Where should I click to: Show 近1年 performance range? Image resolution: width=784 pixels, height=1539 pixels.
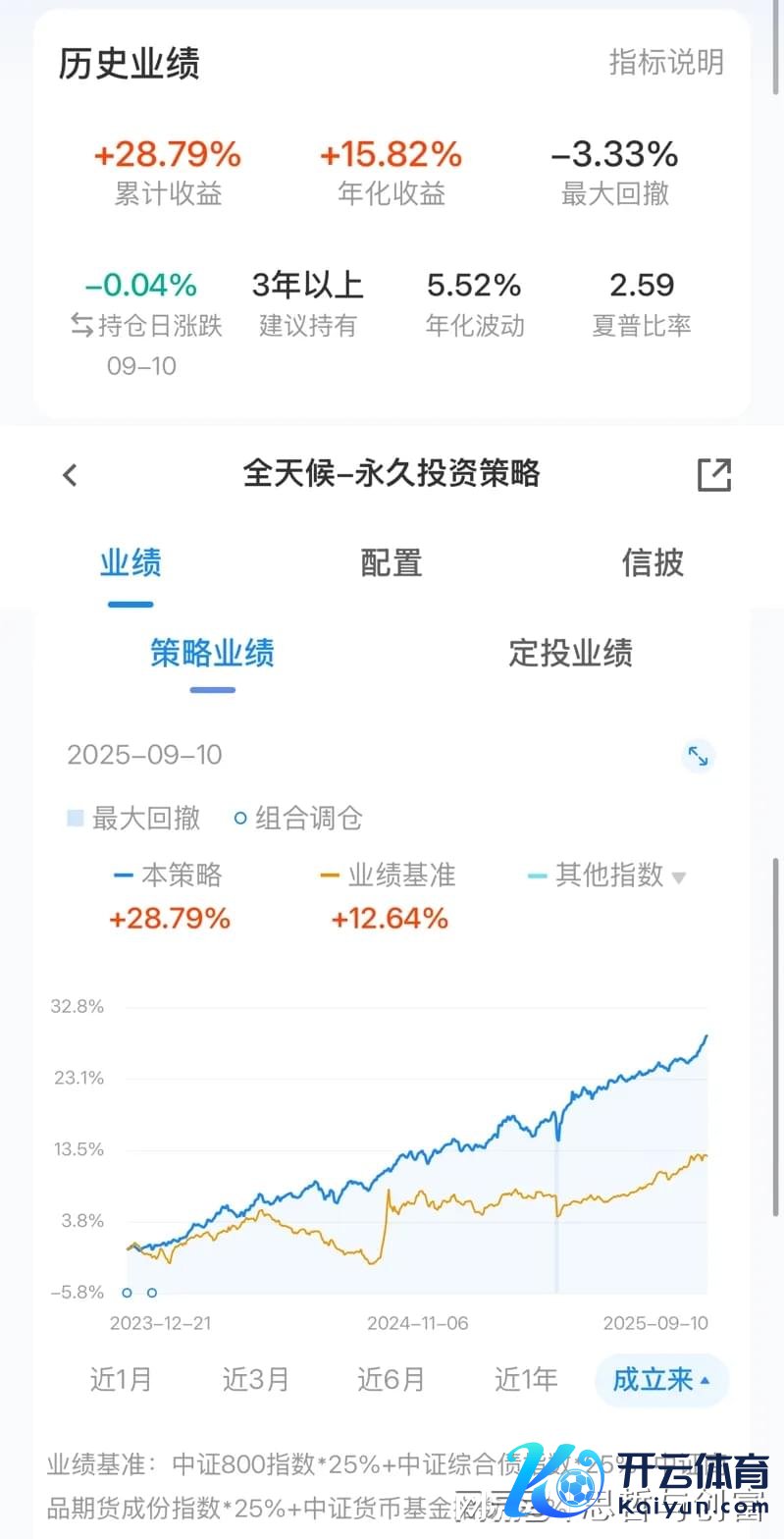point(526,1379)
